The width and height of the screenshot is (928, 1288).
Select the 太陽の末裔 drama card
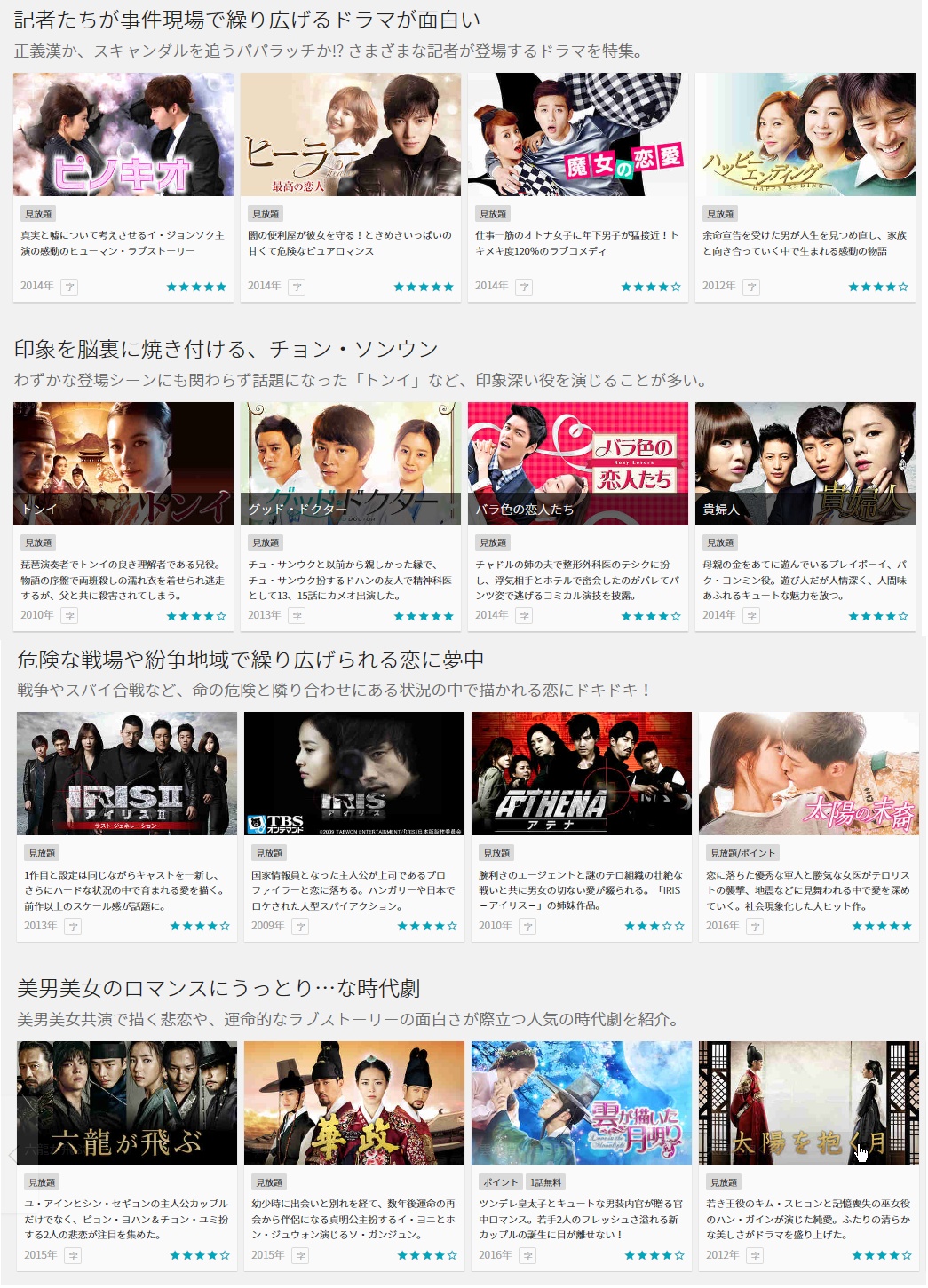[x=809, y=774]
